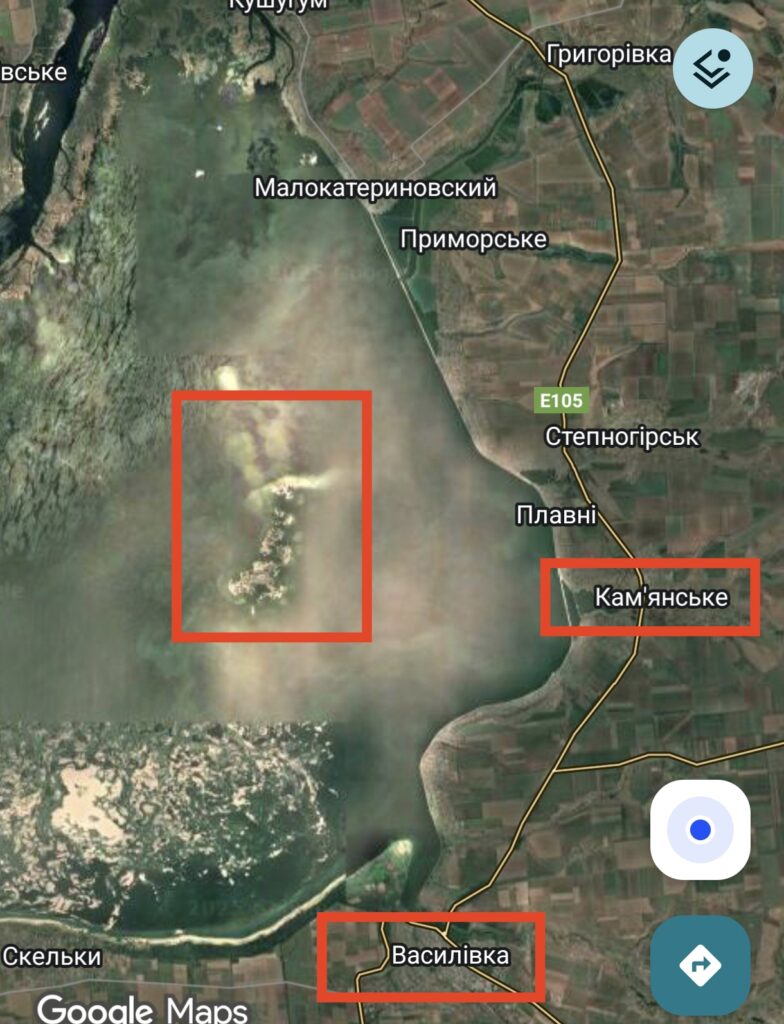Image resolution: width=784 pixels, height=1024 pixels.
Task: Center map on my current location
Action: (x=700, y=829)
